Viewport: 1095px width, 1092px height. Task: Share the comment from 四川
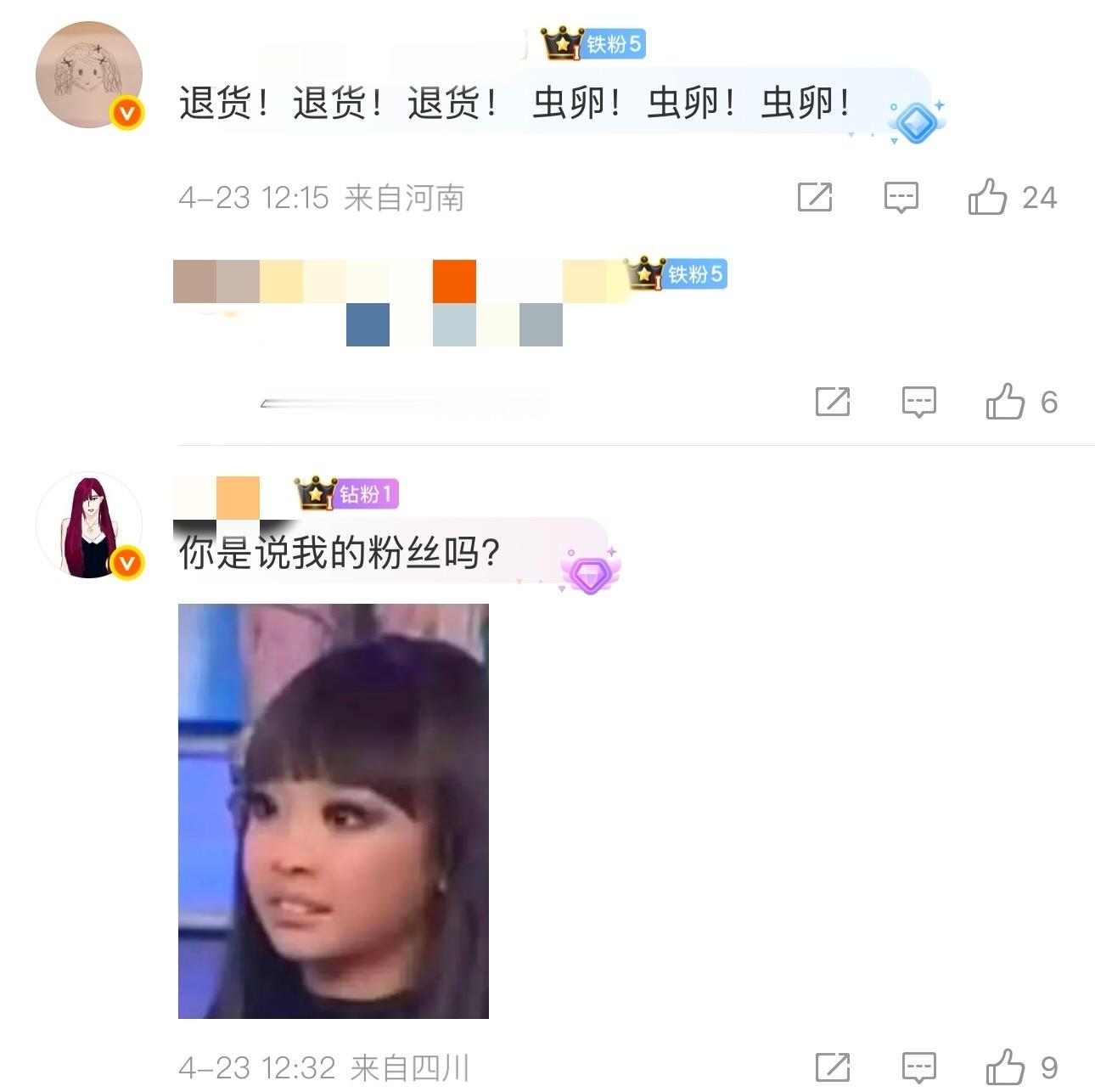tap(832, 1067)
